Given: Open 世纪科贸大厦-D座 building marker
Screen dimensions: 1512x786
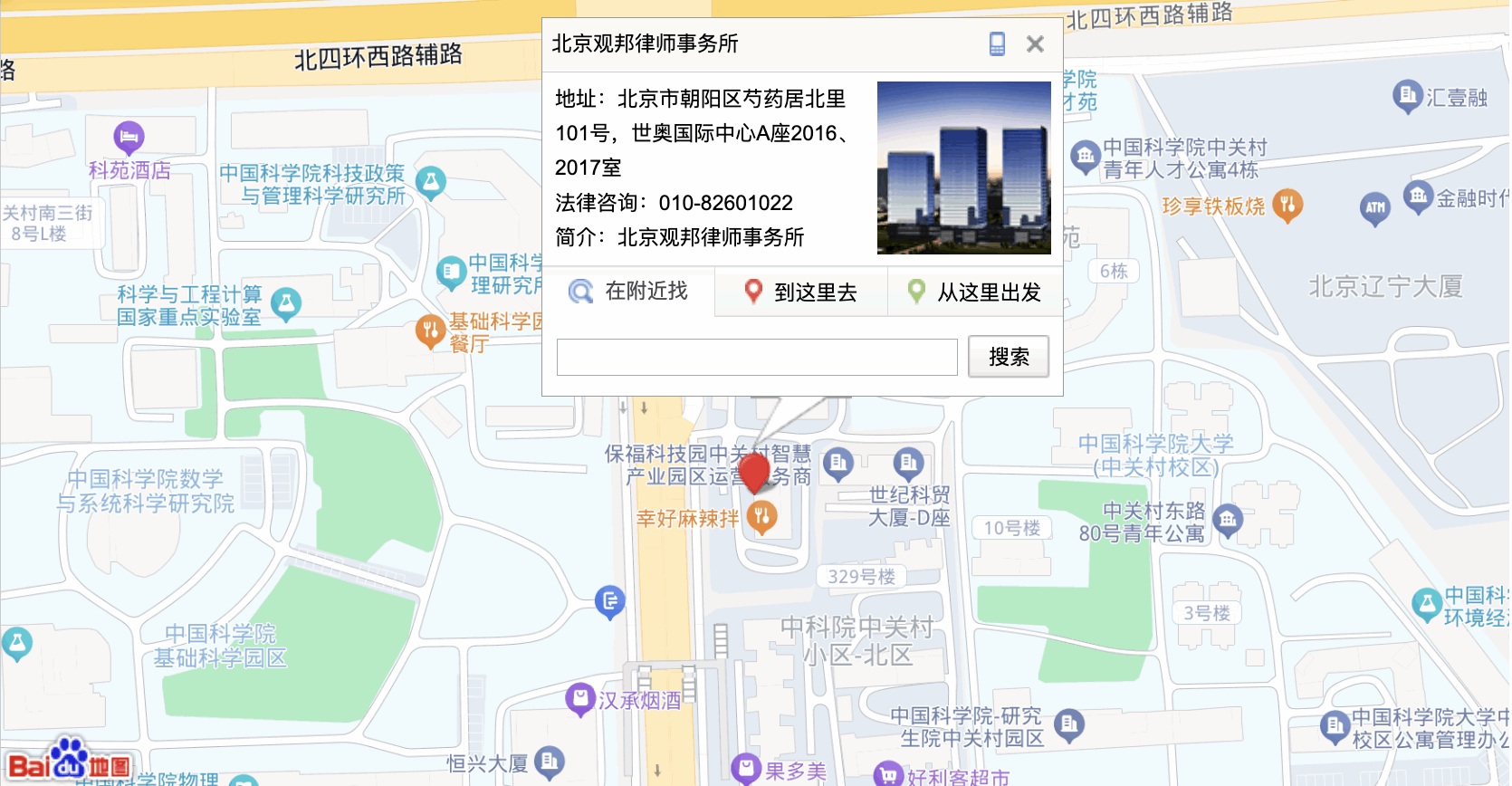Looking at the screenshot, I should 908,464.
